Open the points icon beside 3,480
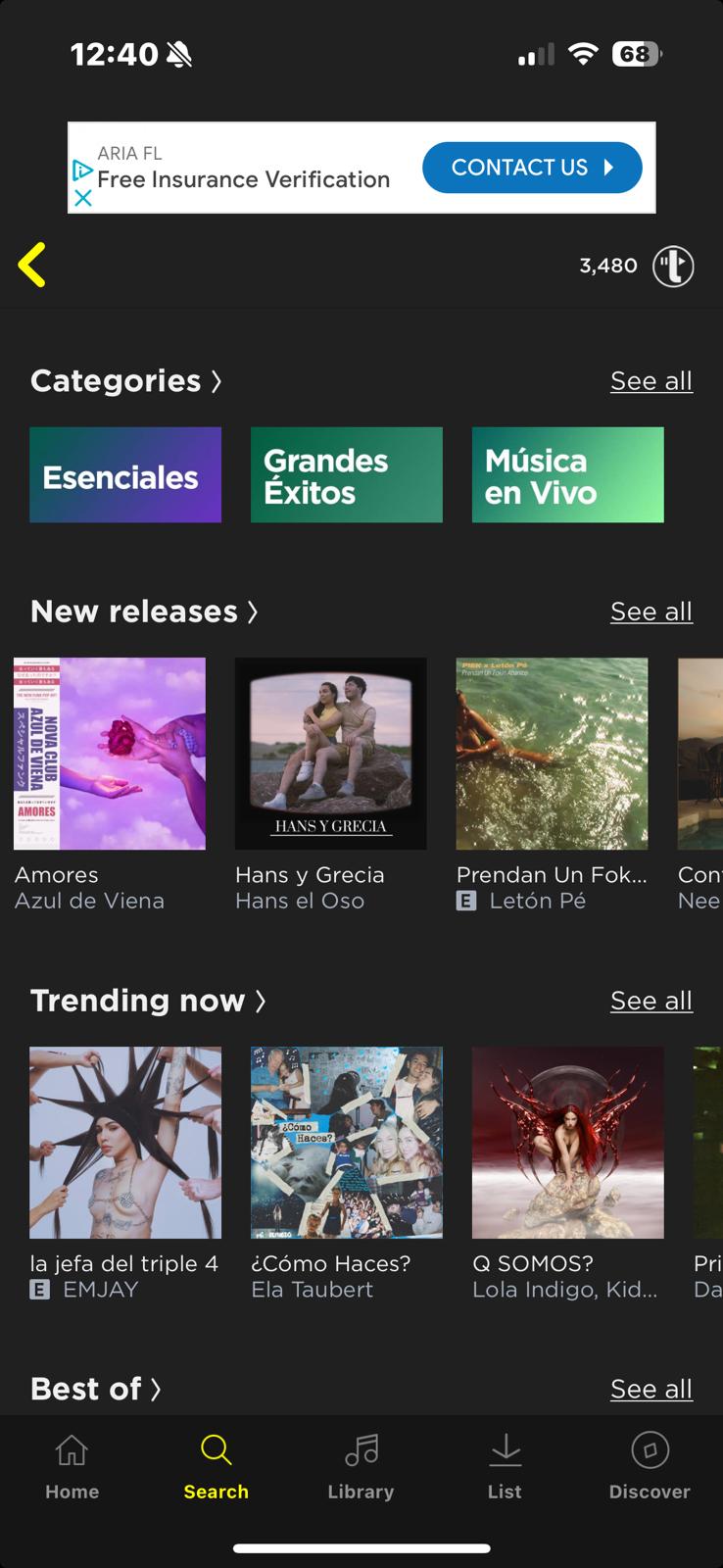 pyautogui.click(x=673, y=266)
